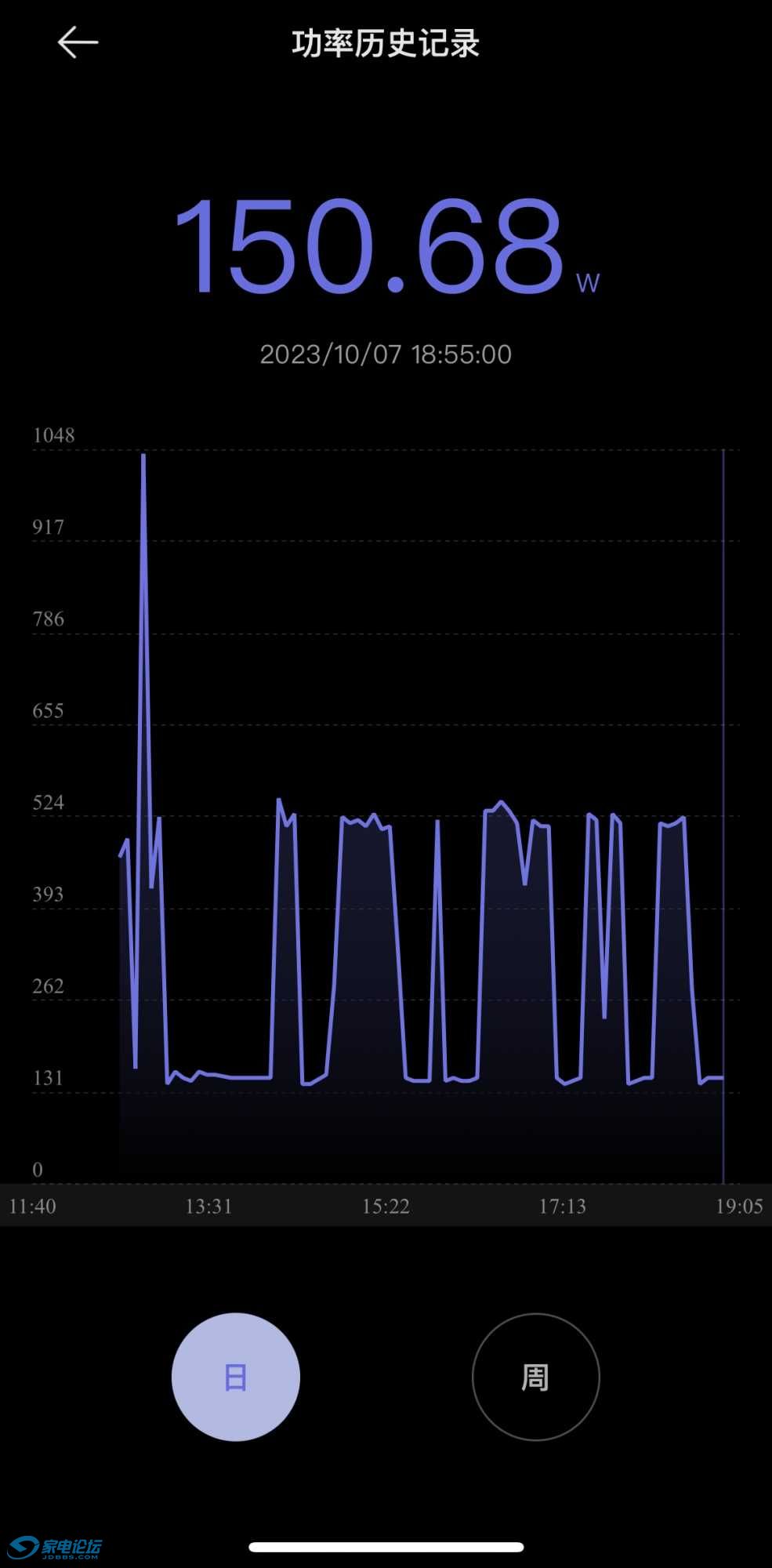Select the 日 daily view button
772x1568 pixels.
(x=236, y=1377)
